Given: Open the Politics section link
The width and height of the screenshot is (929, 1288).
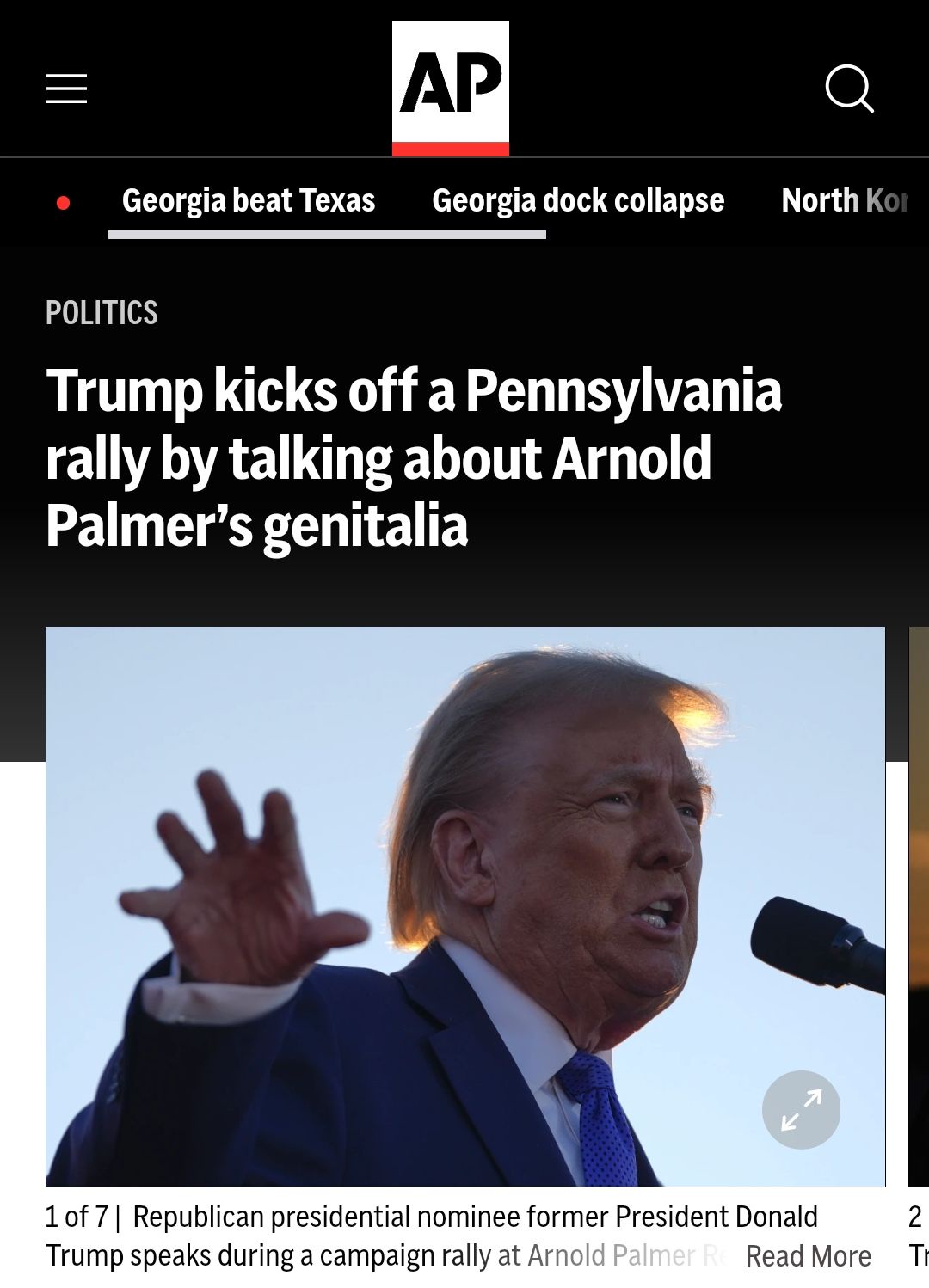Looking at the screenshot, I should pyautogui.click(x=102, y=313).
